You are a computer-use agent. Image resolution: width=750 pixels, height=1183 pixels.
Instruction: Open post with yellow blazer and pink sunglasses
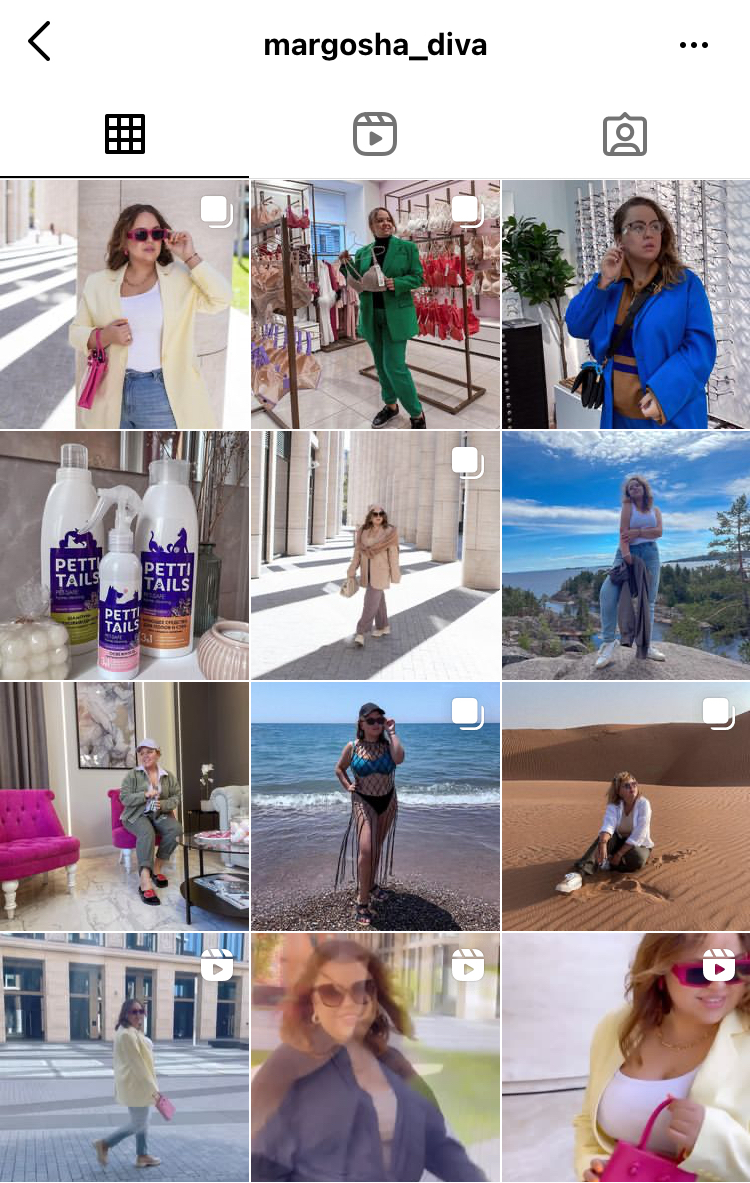click(124, 305)
